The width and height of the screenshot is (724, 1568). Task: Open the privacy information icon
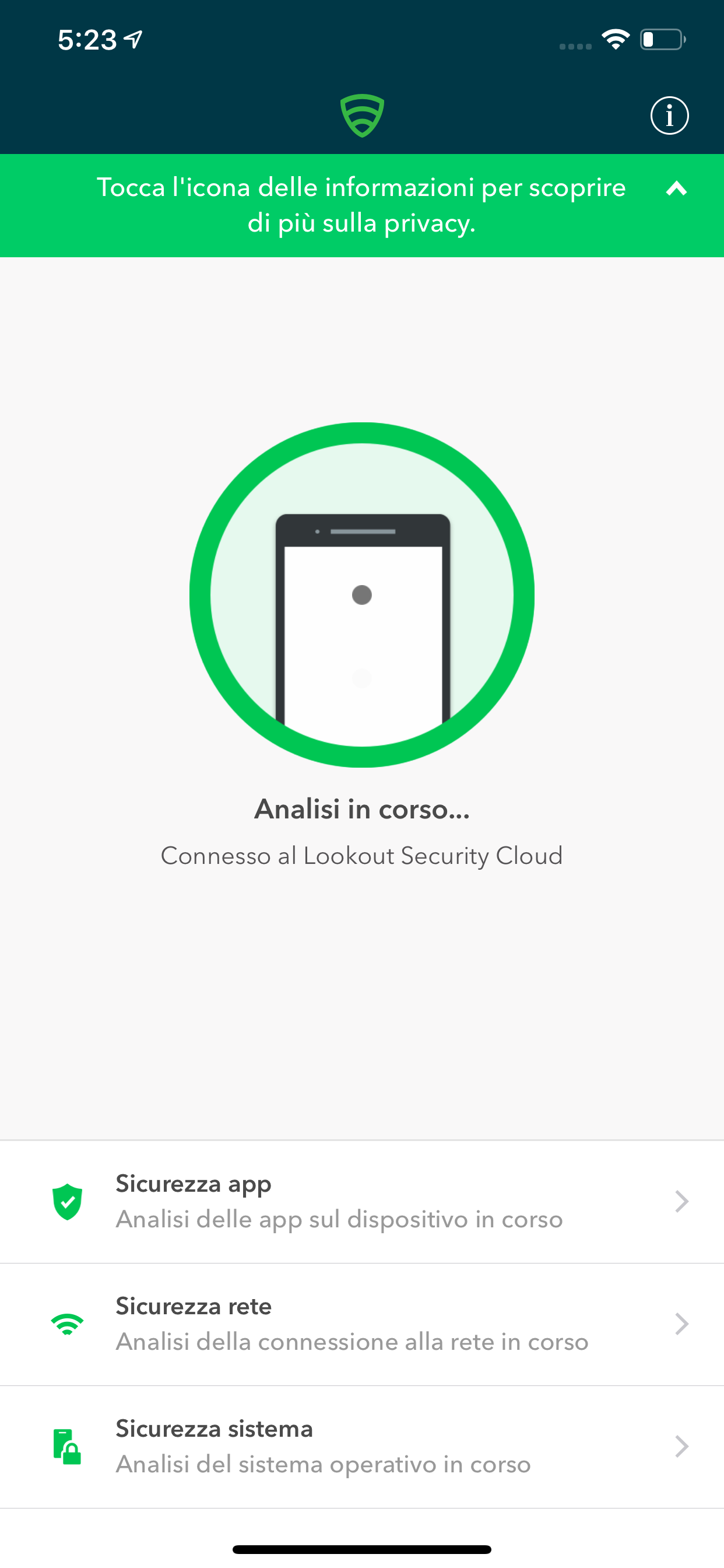point(669,114)
